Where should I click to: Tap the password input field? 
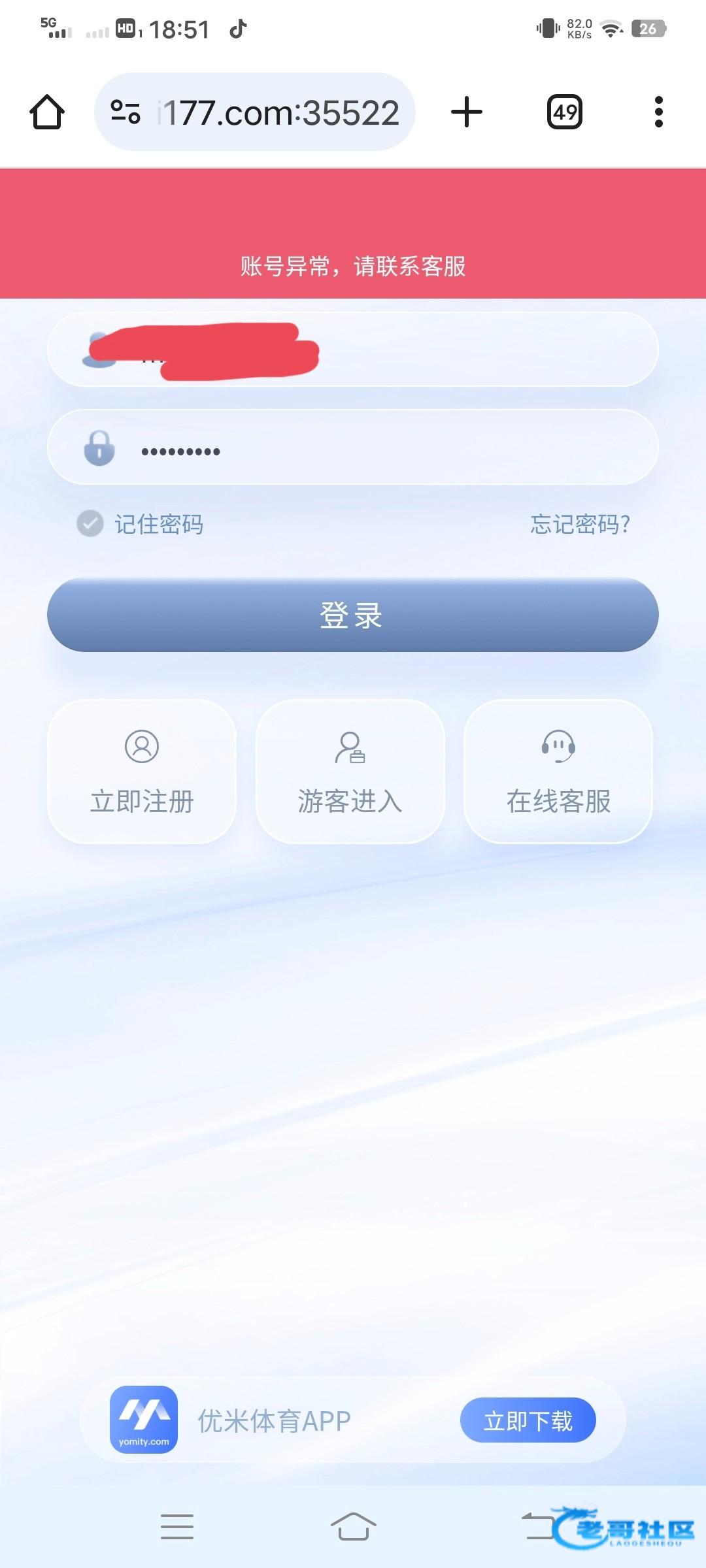click(353, 448)
